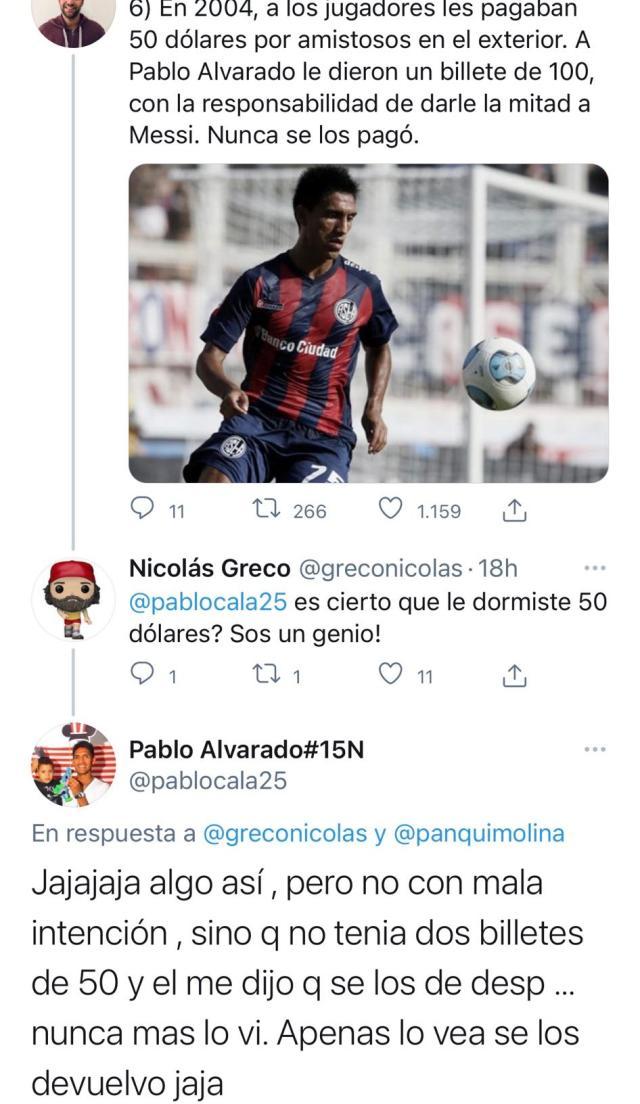This screenshot has height=1104, width=640.
Task: Open the @pablocala25 mention in Greco's tweet
Action: 208,602
